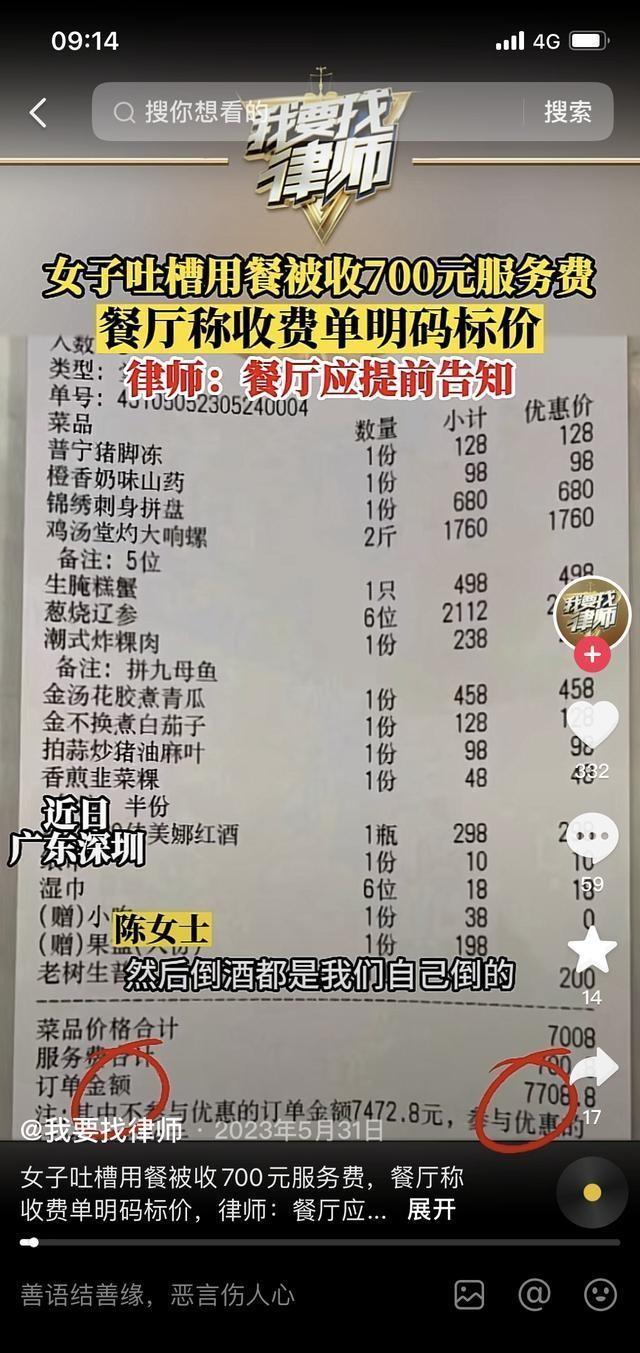Screen dimensions: 640x1353
Task: Open @我要找律师 author name
Action: click(x=102, y=1131)
